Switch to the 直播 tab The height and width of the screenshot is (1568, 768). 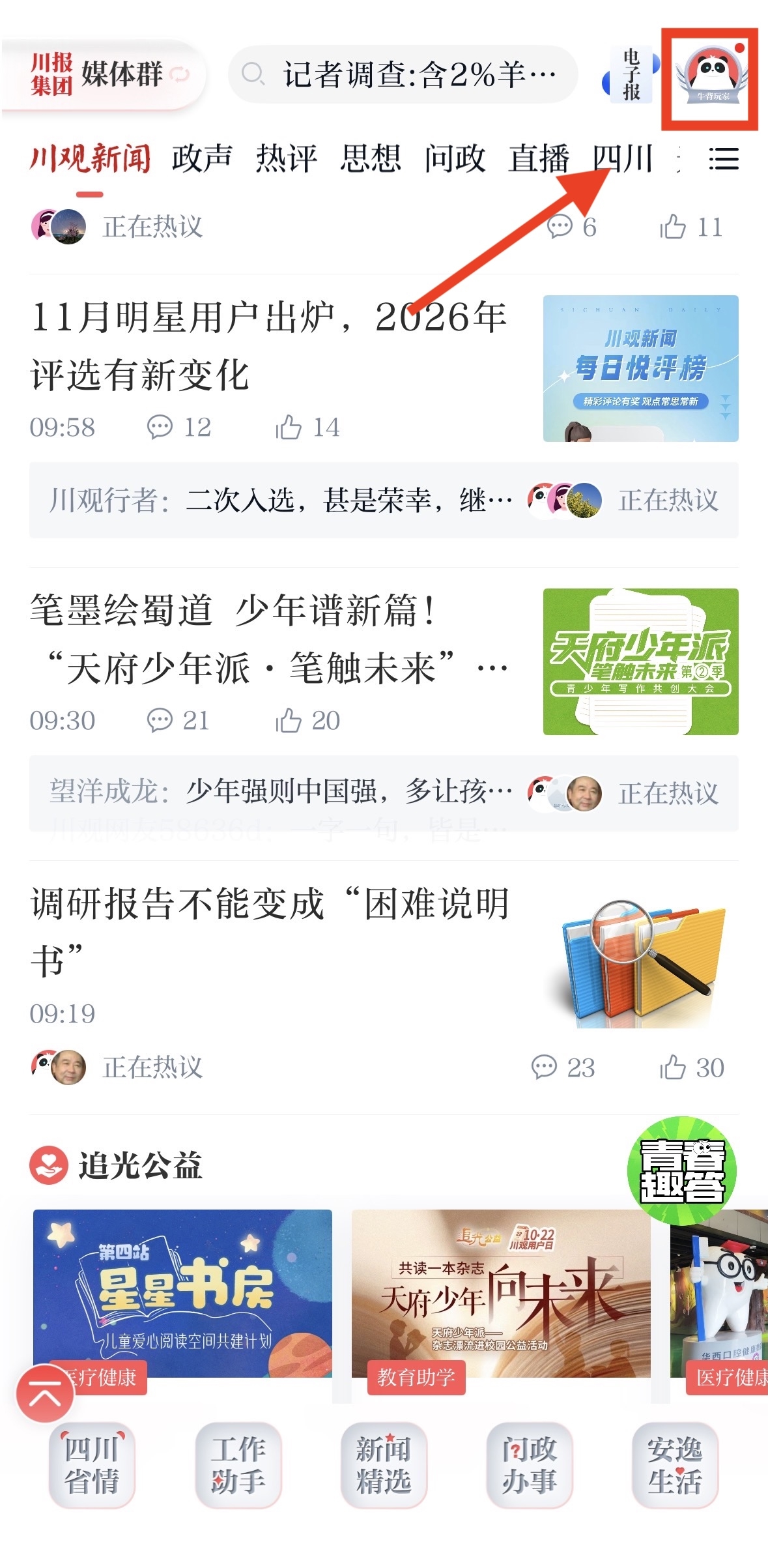point(539,159)
